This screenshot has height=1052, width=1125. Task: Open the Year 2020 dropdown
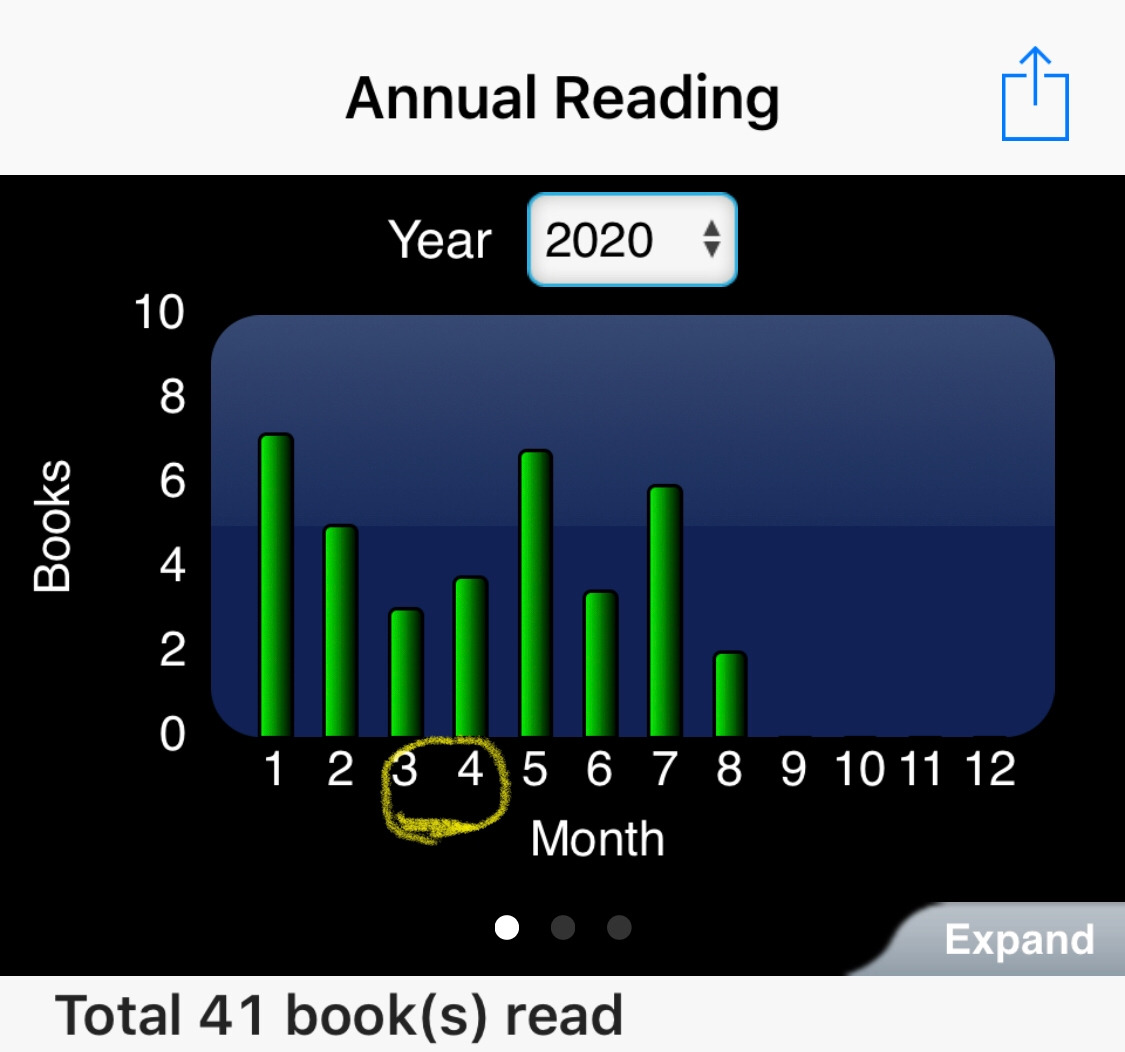coord(632,240)
